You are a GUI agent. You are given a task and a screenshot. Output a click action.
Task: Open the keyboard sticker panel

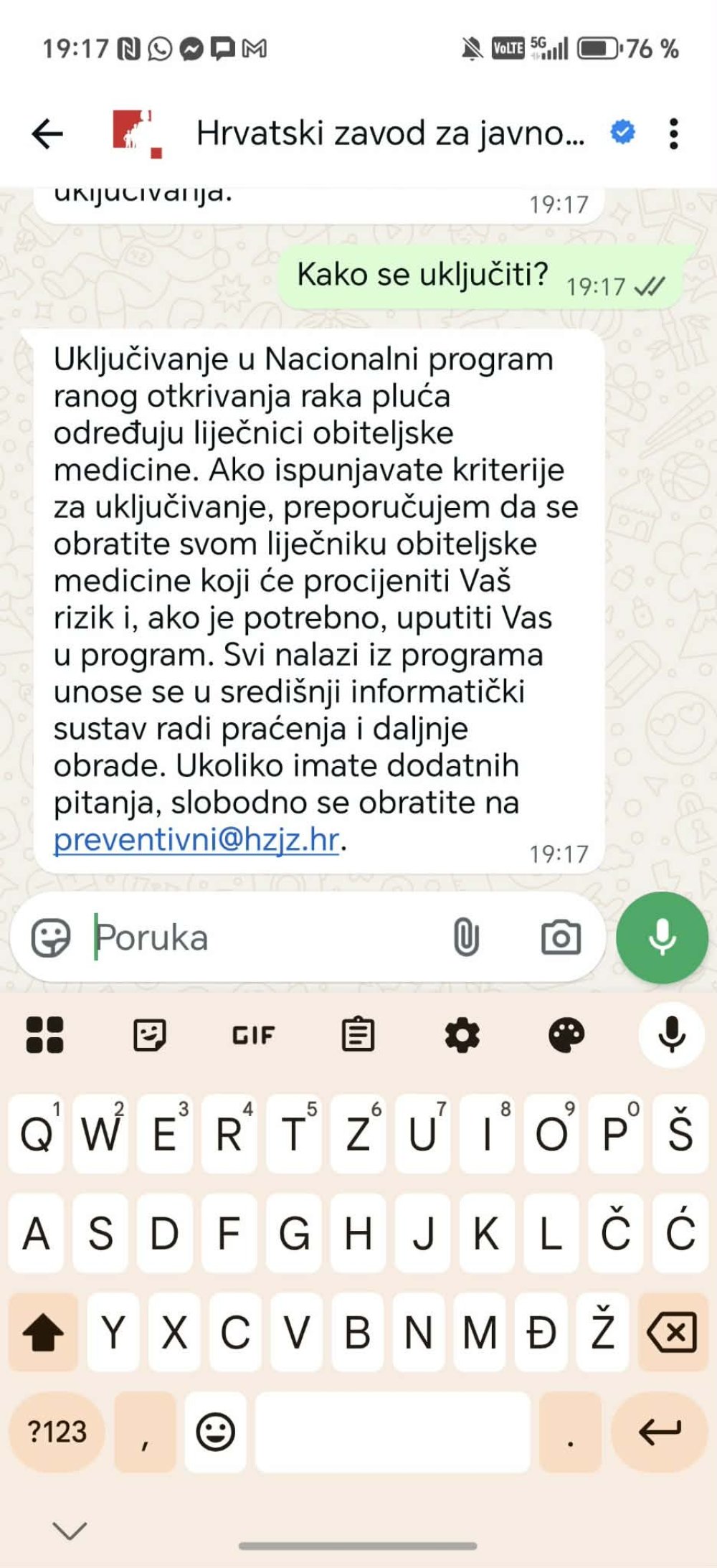(x=149, y=1035)
